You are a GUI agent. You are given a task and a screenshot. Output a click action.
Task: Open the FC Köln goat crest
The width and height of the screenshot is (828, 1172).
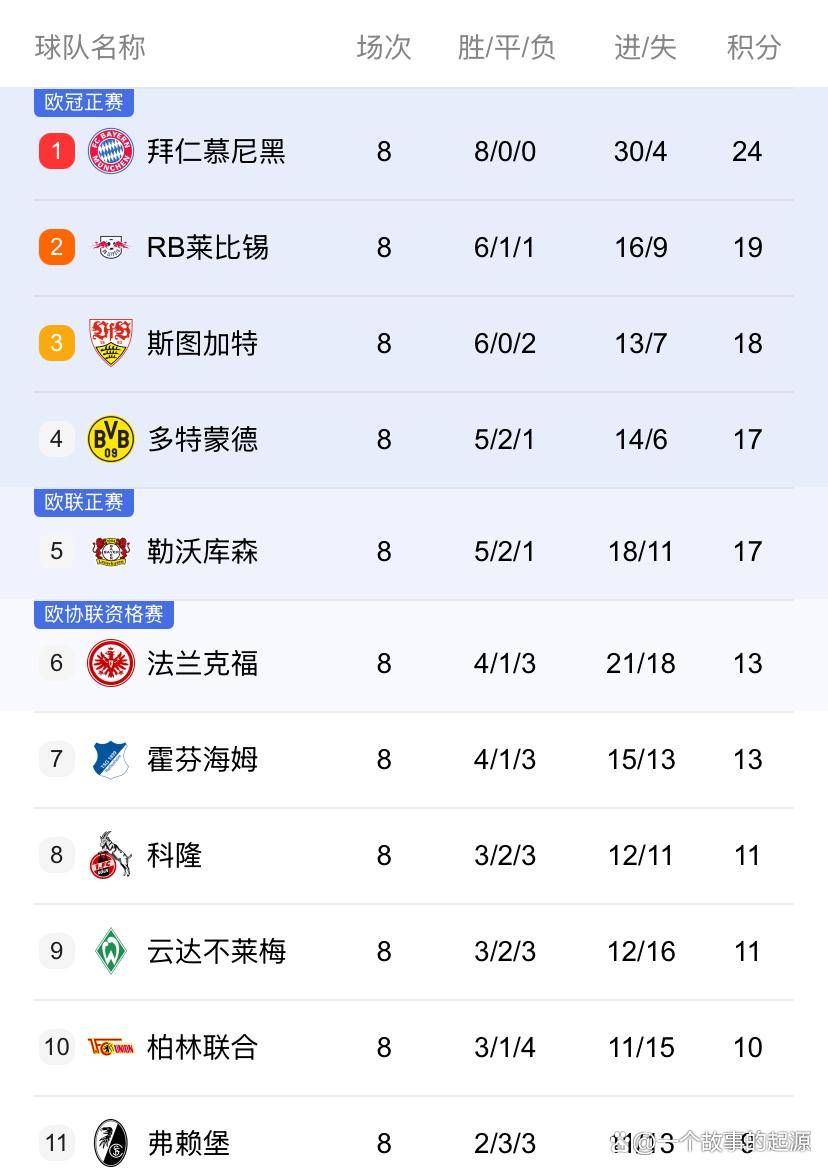point(111,855)
